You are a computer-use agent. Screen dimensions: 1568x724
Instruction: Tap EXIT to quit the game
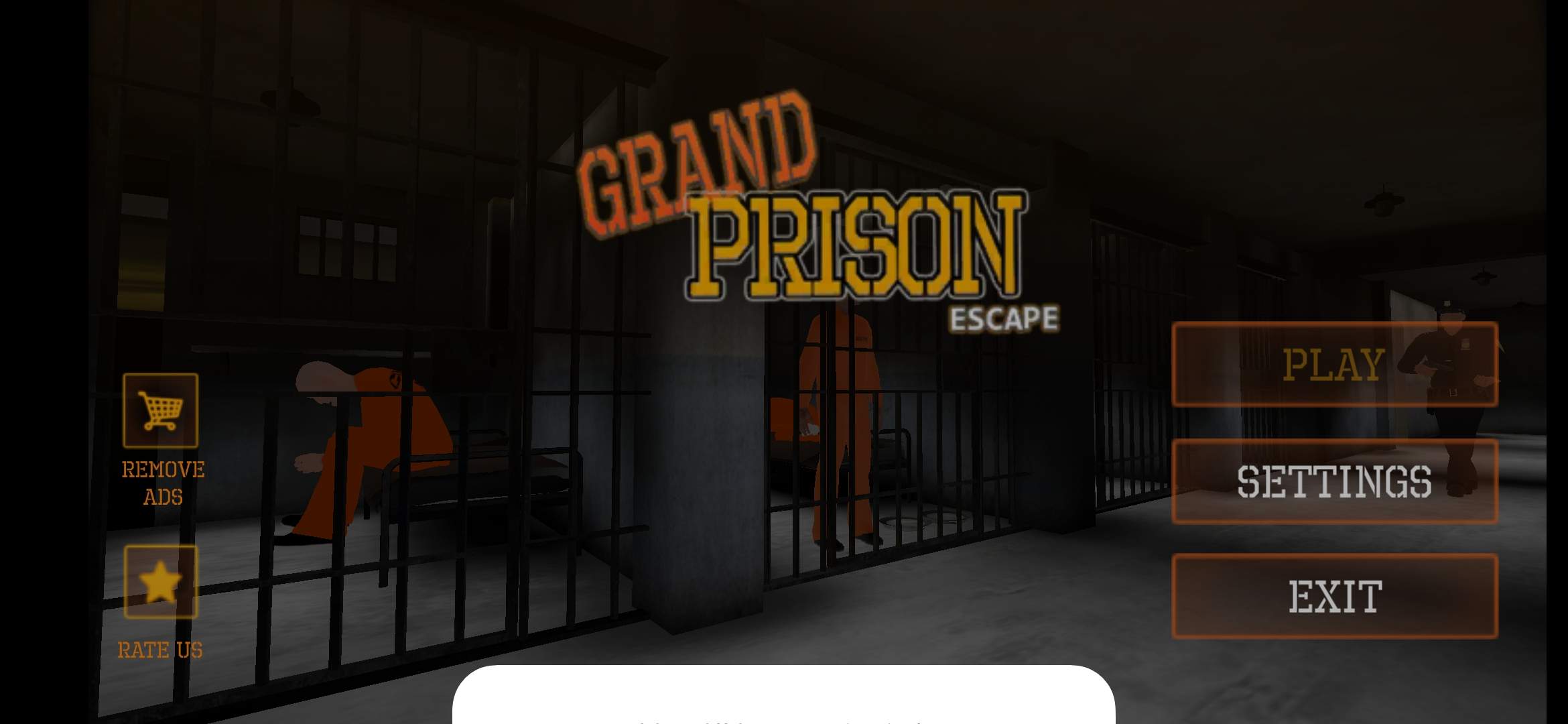(x=1334, y=596)
